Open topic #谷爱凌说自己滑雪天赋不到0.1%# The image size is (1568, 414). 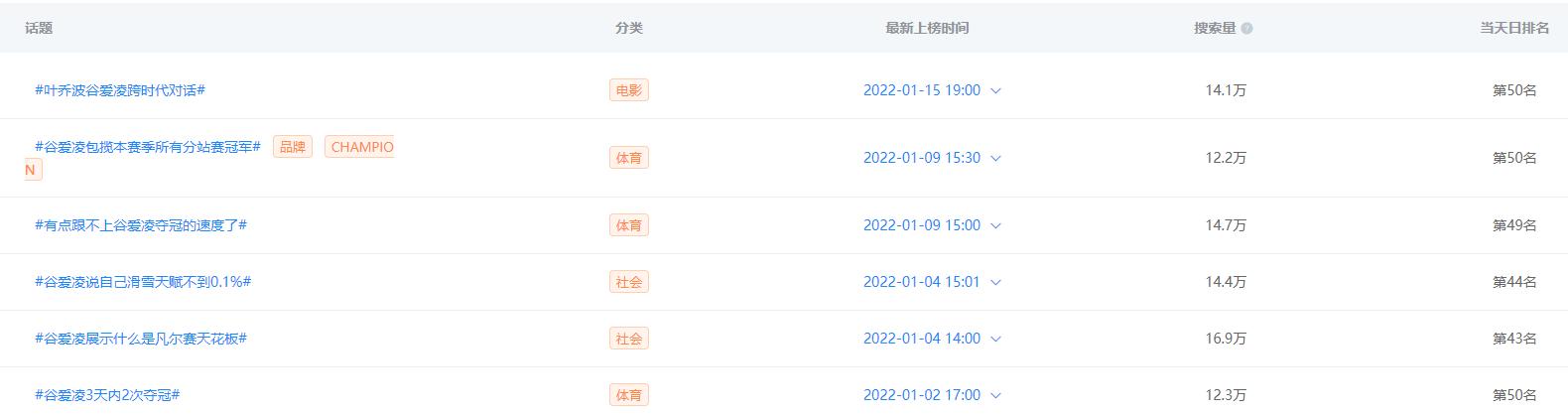(x=143, y=282)
